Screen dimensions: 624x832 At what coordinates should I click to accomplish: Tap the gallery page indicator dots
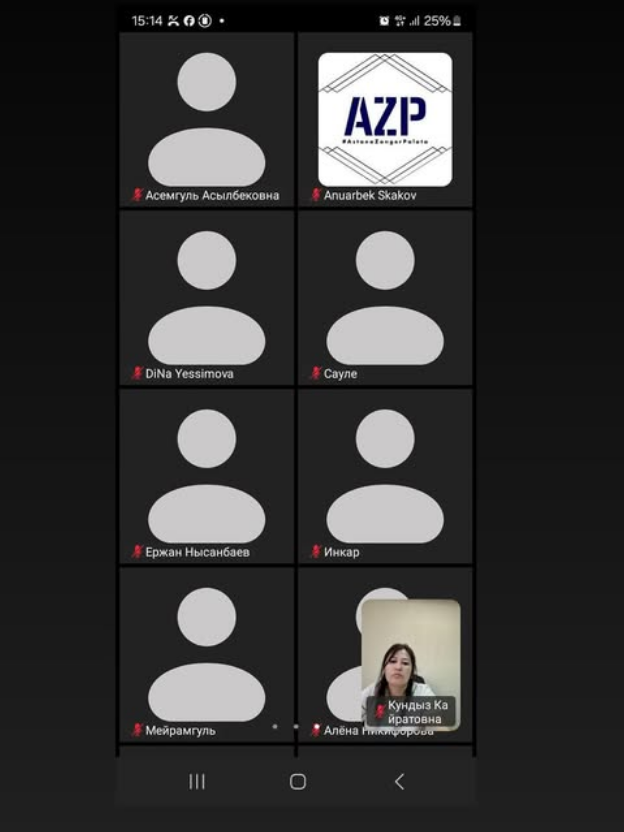(295, 727)
